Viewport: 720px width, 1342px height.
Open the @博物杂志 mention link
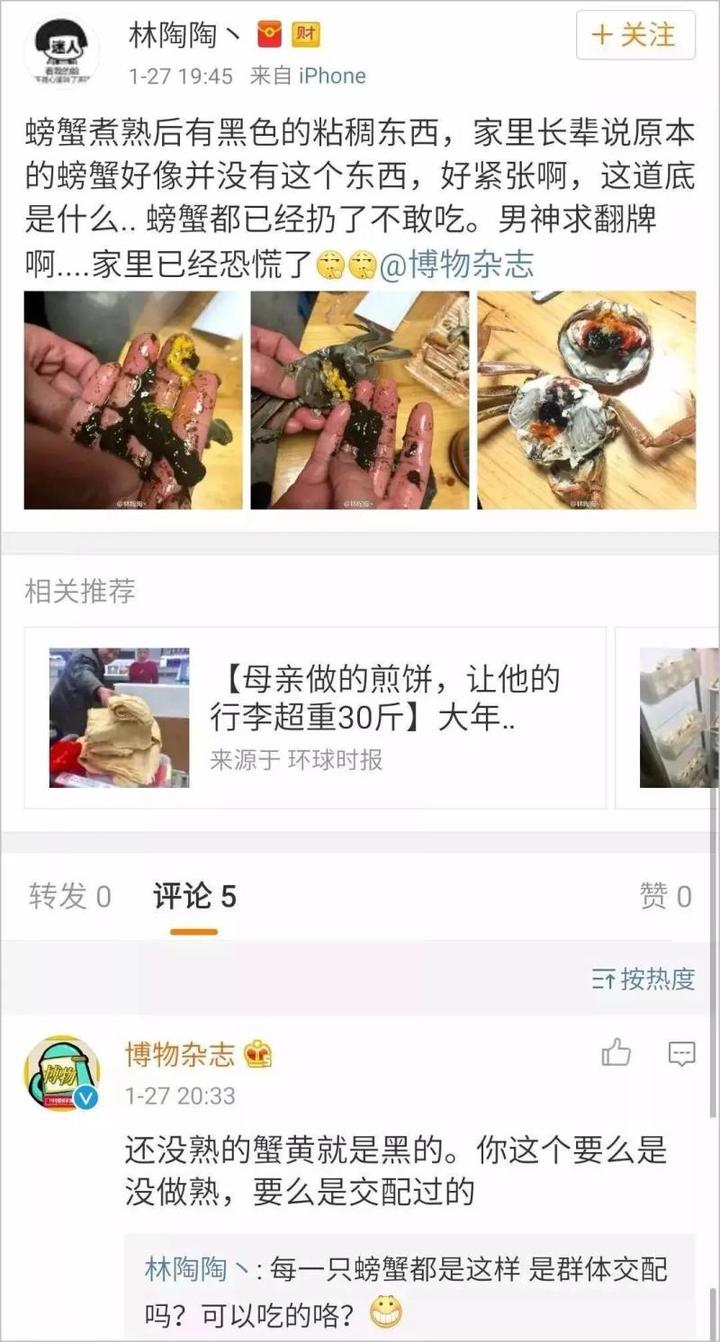458,264
